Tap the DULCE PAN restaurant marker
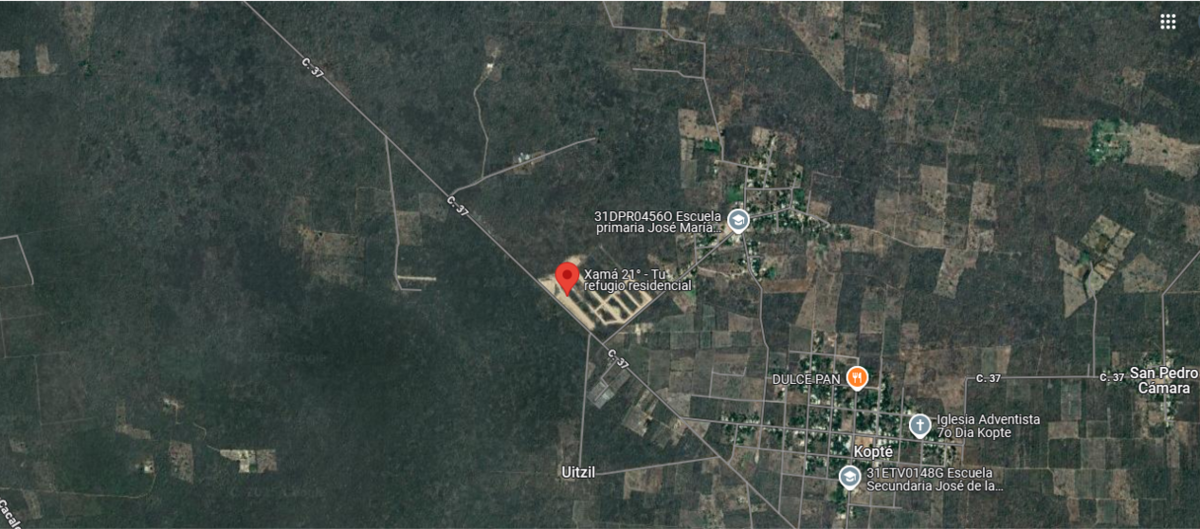Image resolution: width=1200 pixels, height=529 pixels. (856, 378)
